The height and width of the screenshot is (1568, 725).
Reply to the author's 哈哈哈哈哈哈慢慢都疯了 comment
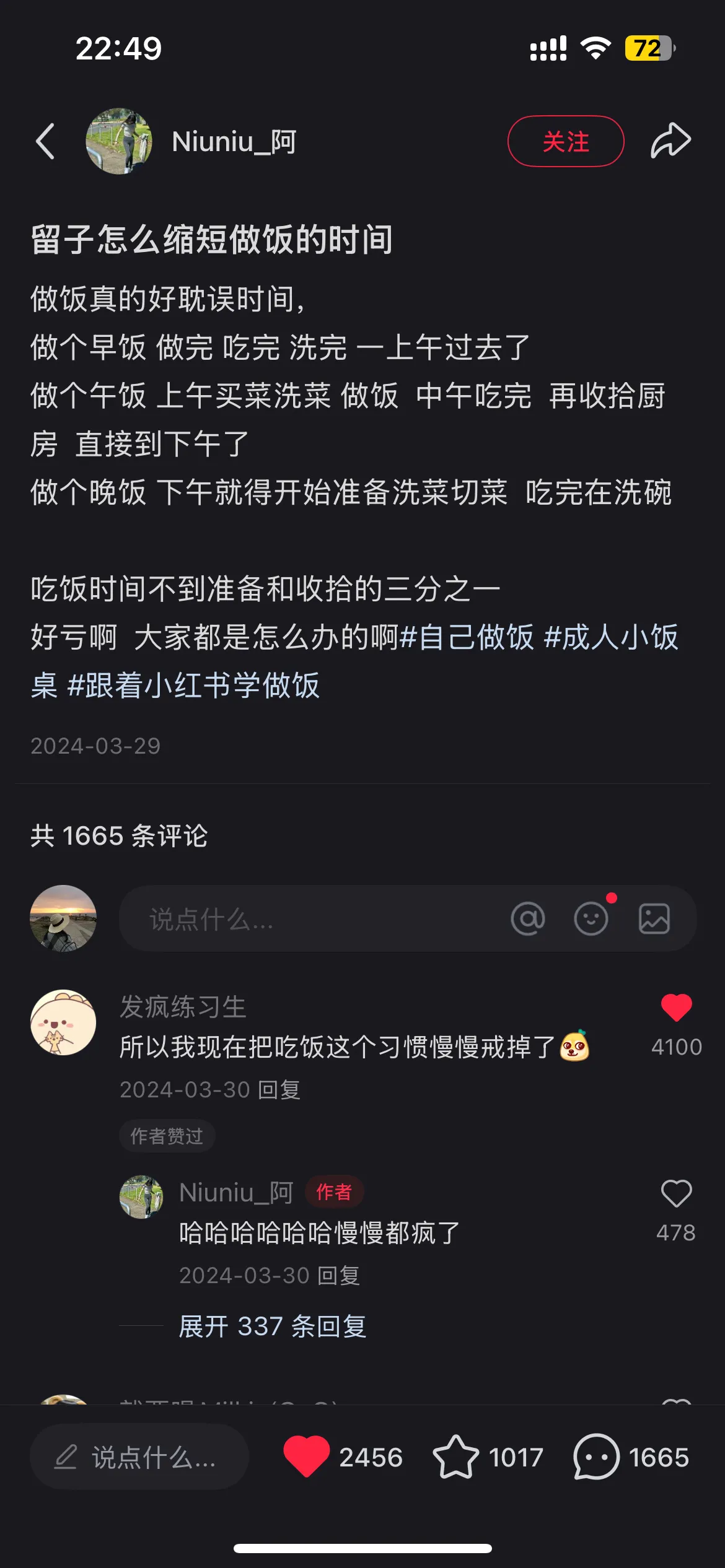(338, 1275)
